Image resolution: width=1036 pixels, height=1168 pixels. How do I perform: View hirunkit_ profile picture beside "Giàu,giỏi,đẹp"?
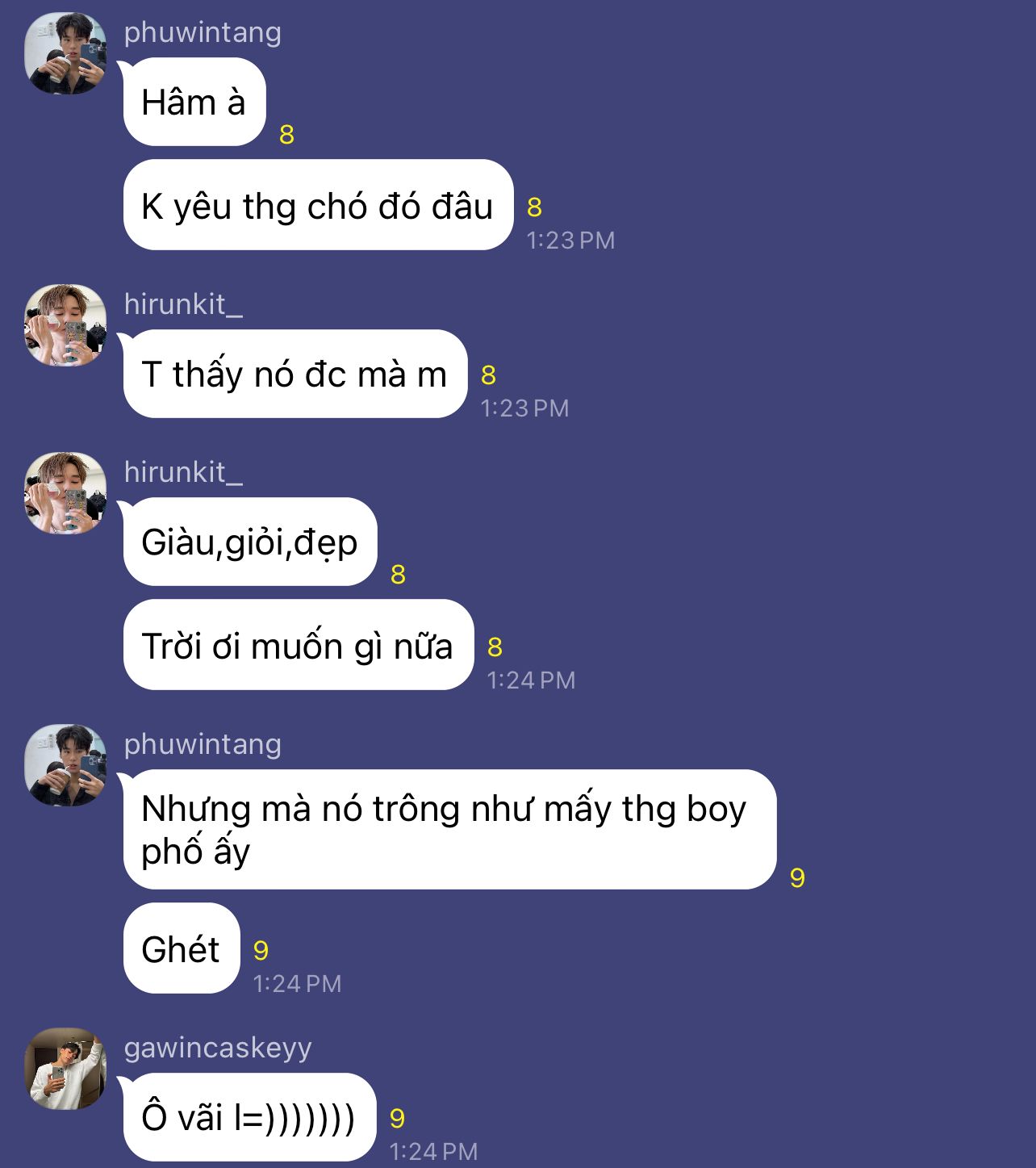tap(65, 493)
